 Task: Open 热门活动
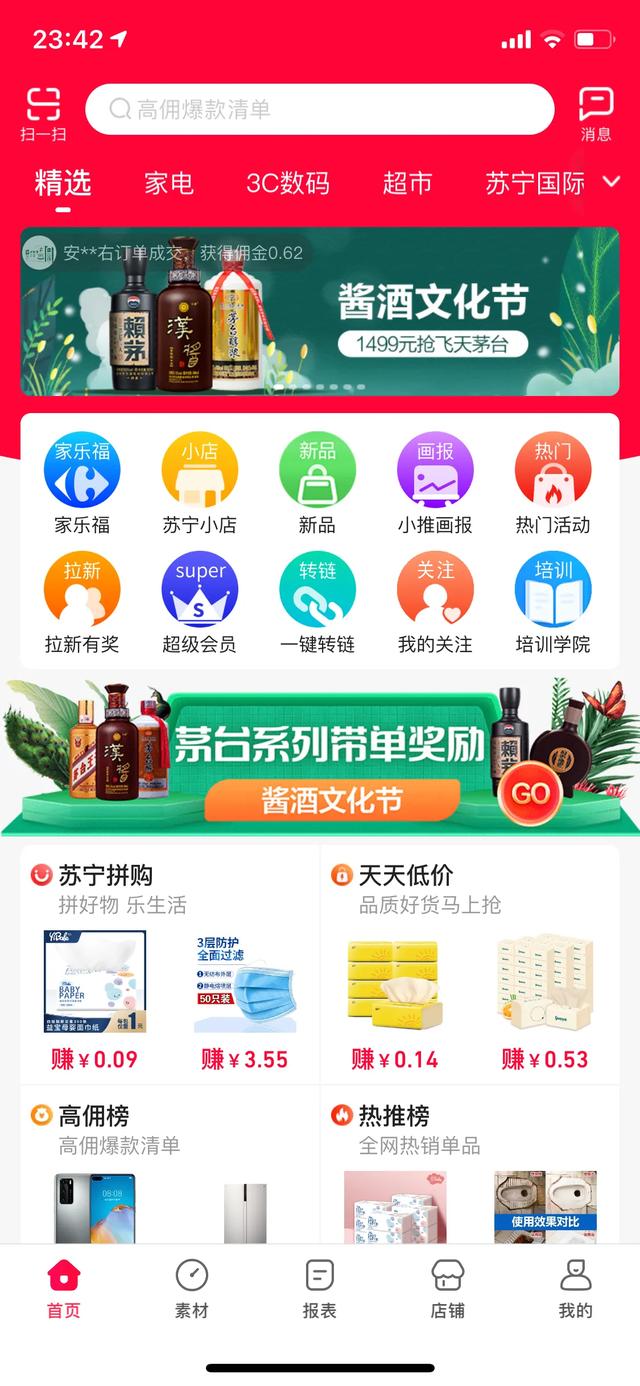click(552, 484)
